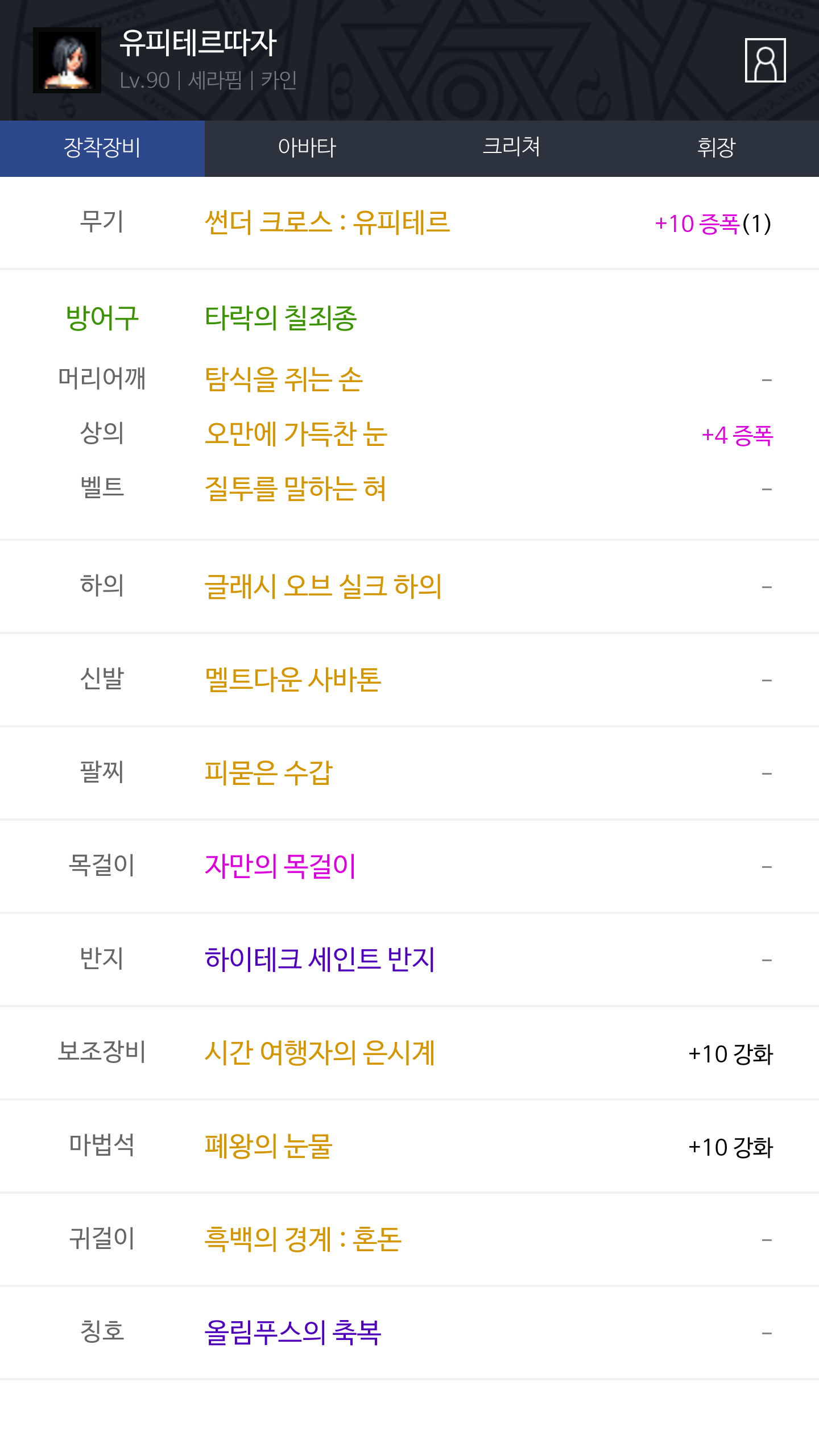View 멜트다운 사바톤 shoes
819x1456 pixels.
tap(292, 680)
